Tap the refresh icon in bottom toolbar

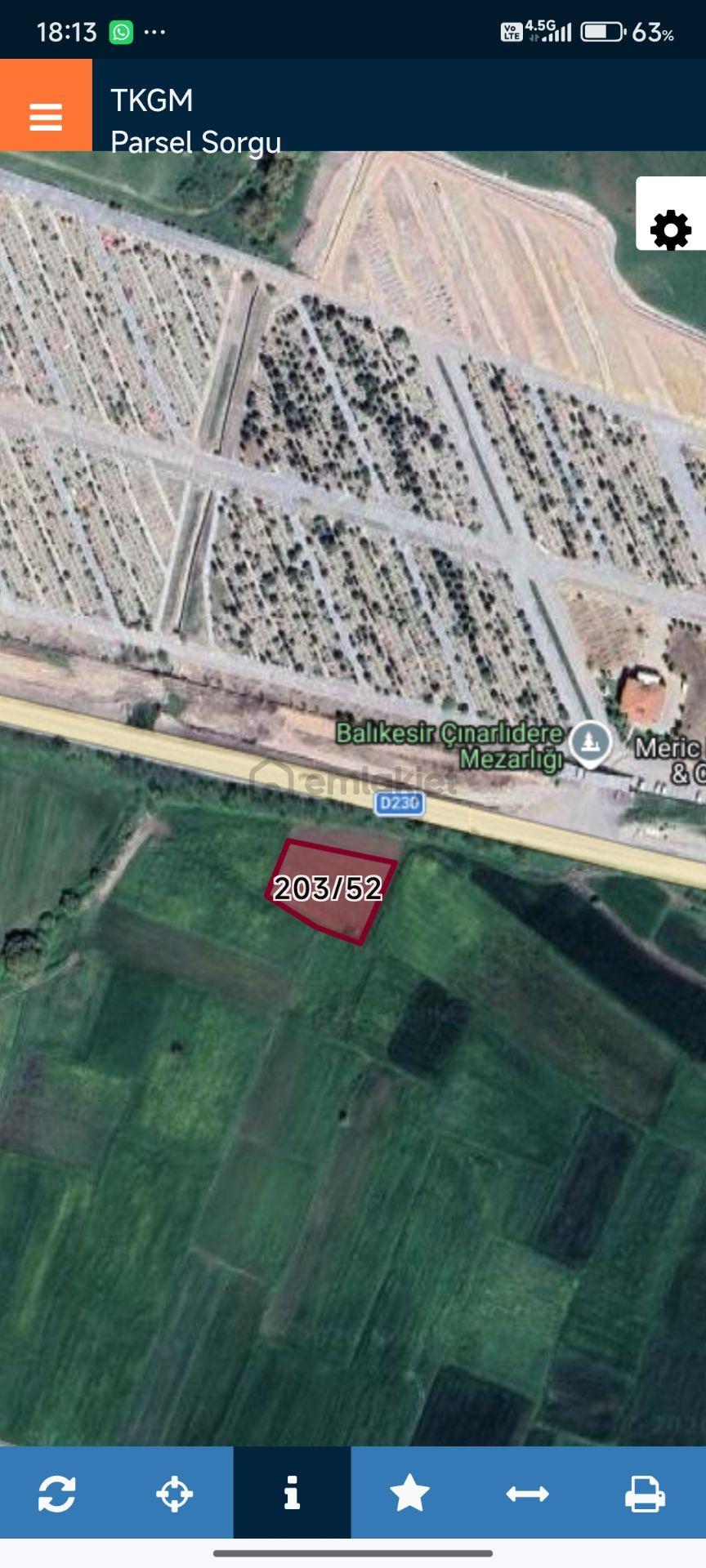(58, 1494)
